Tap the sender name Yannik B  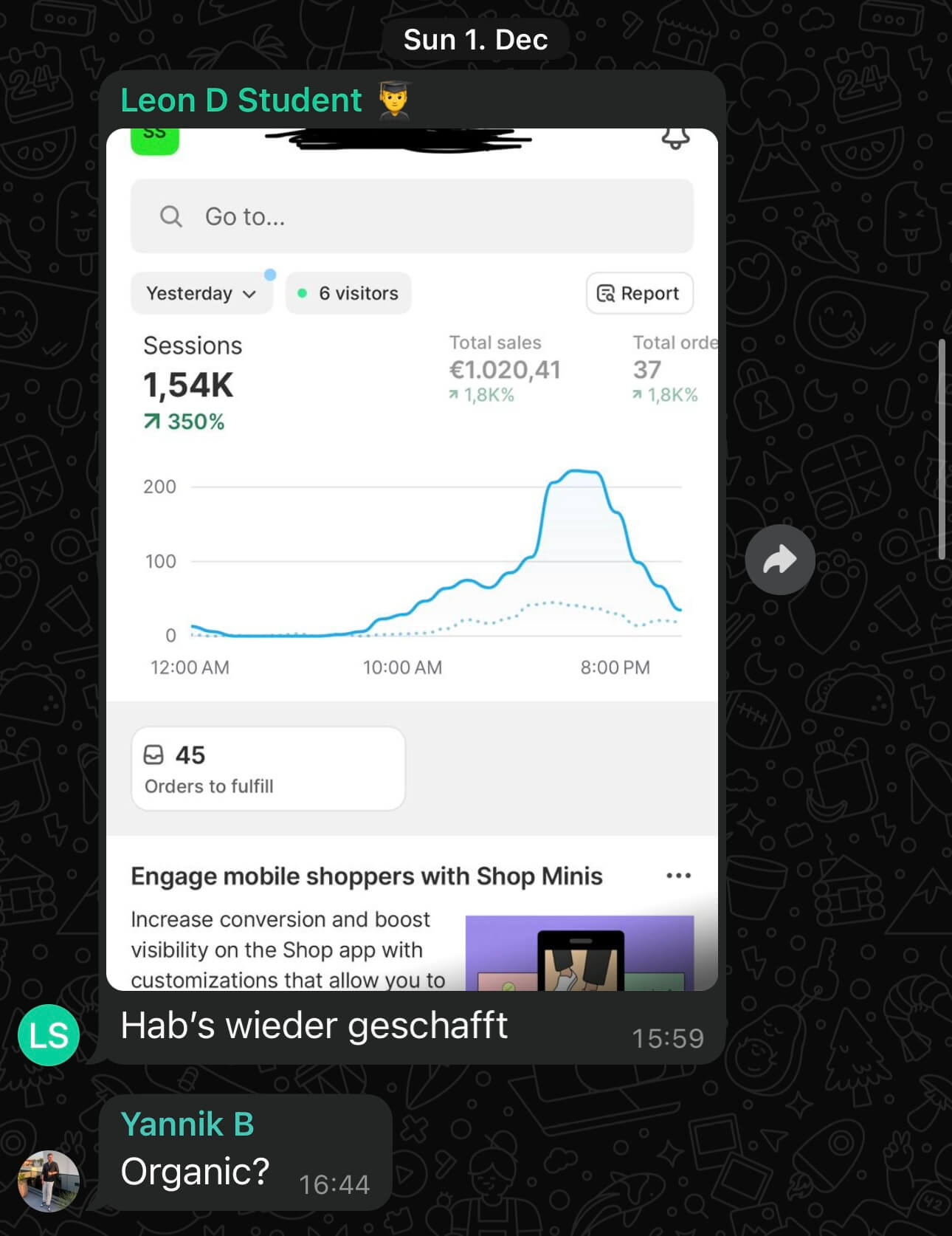[187, 1124]
